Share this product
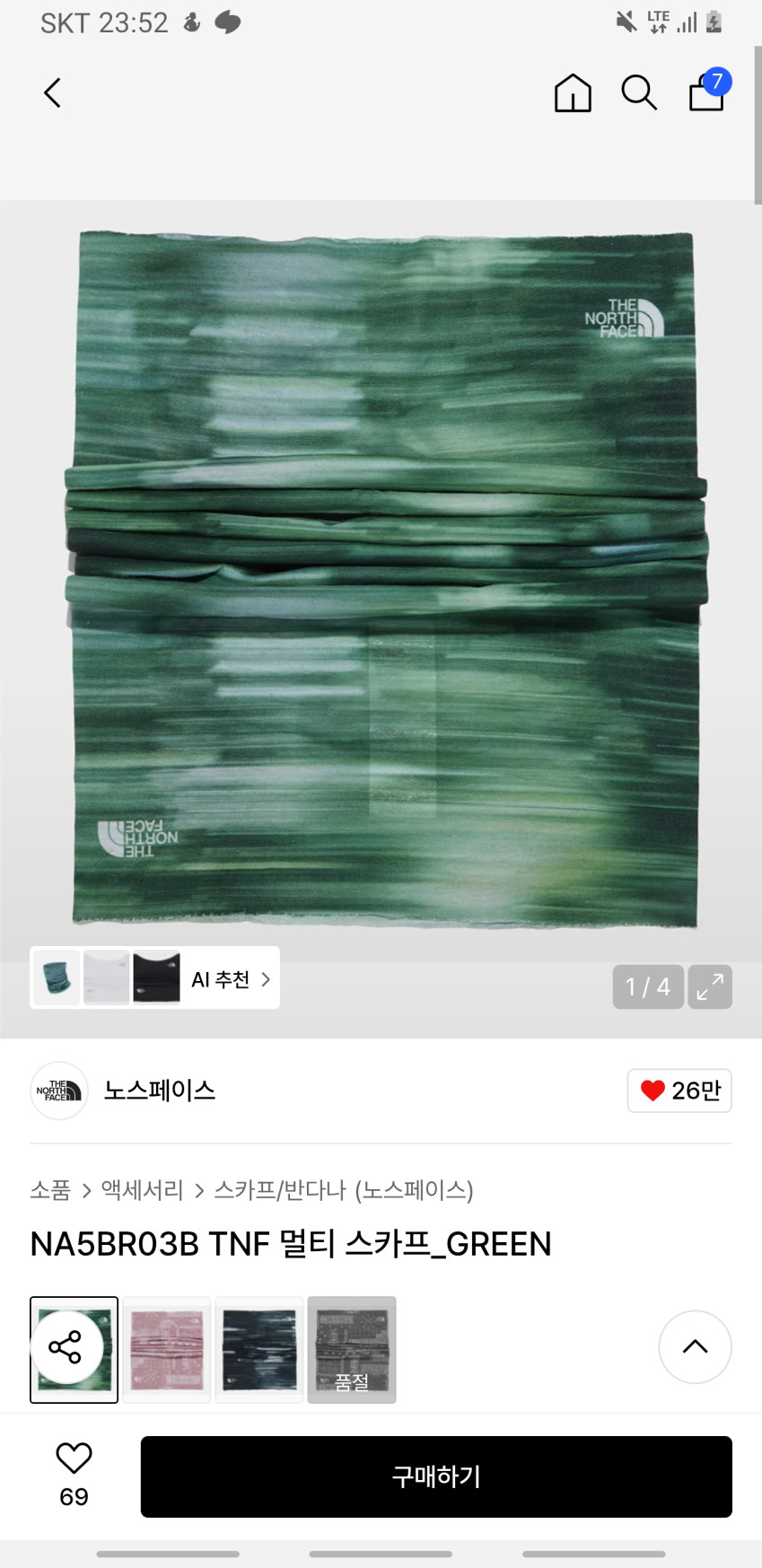The height and width of the screenshot is (1568, 762). [x=66, y=1347]
